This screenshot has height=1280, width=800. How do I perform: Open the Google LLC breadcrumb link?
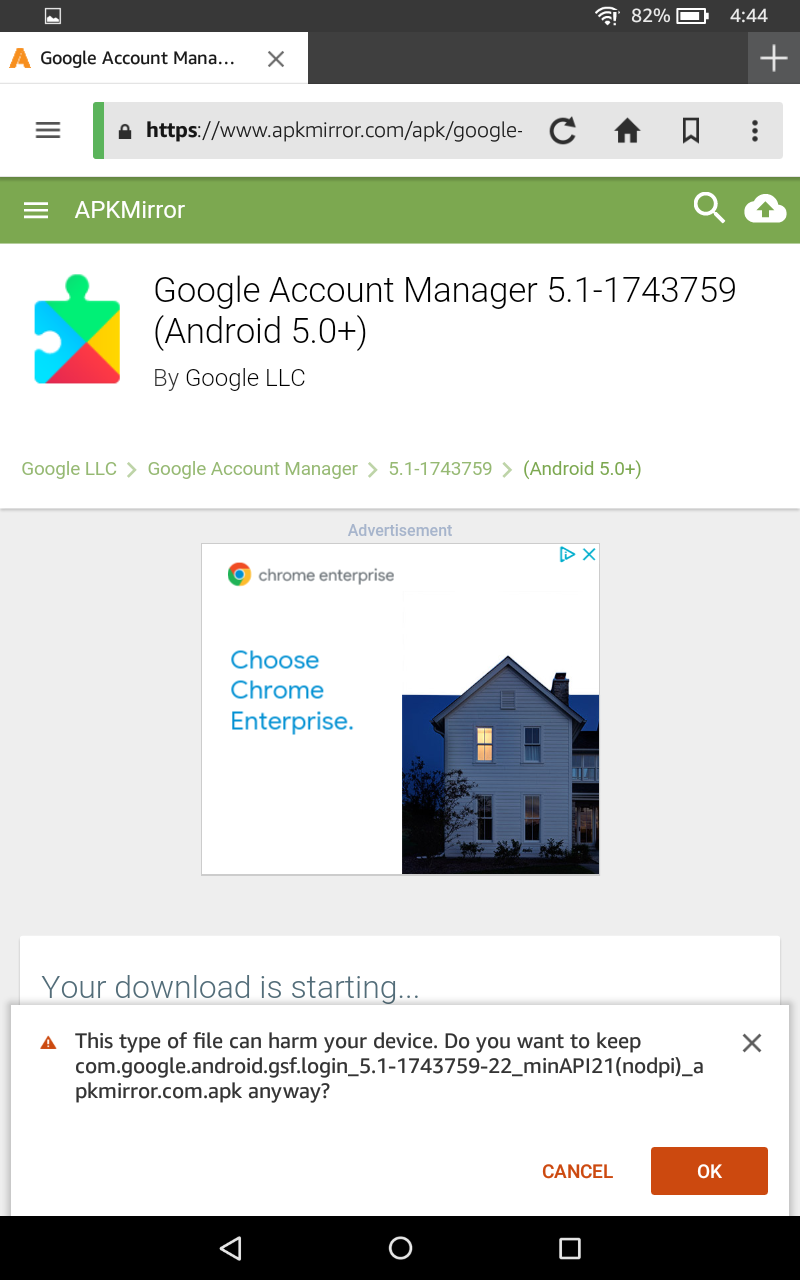point(69,469)
